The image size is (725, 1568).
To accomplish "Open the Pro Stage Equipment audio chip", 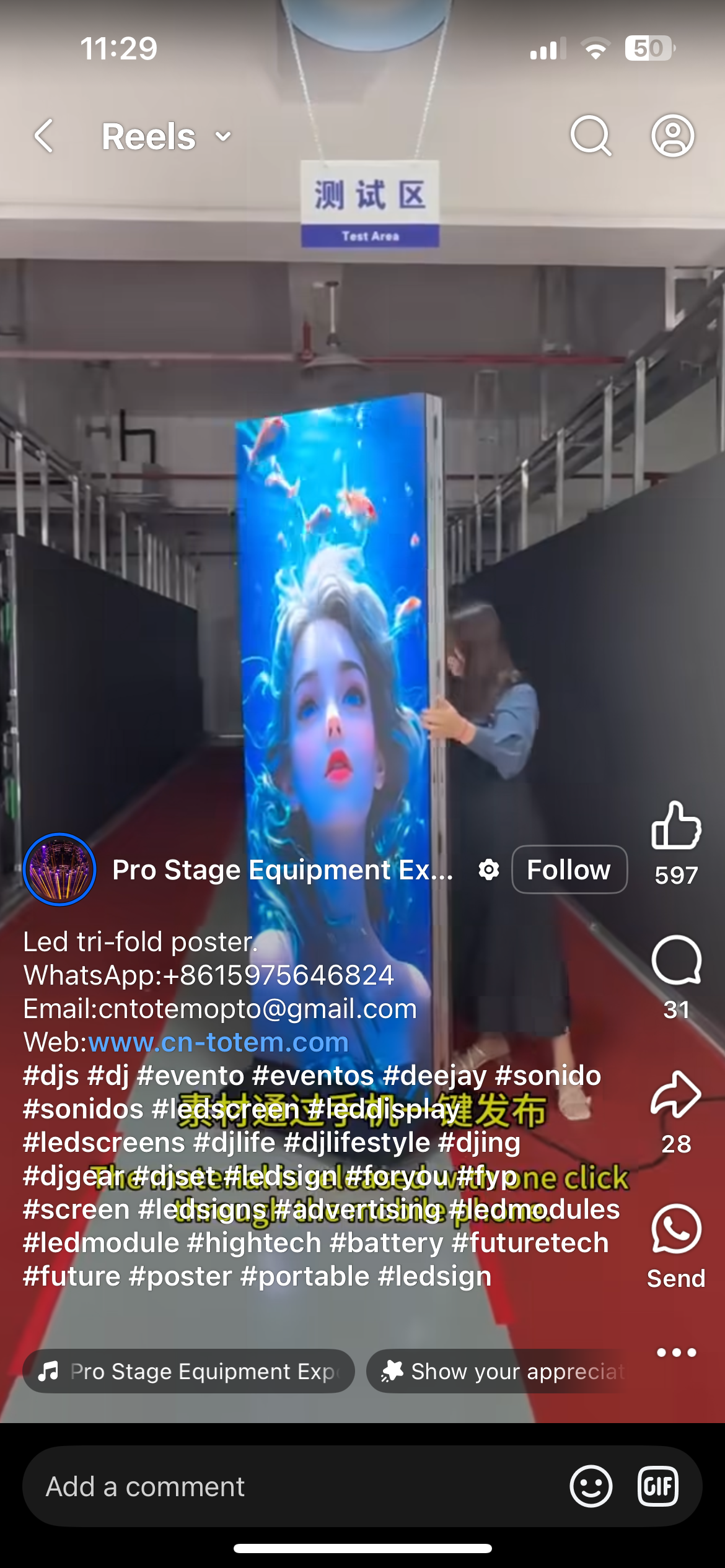I will [188, 1372].
